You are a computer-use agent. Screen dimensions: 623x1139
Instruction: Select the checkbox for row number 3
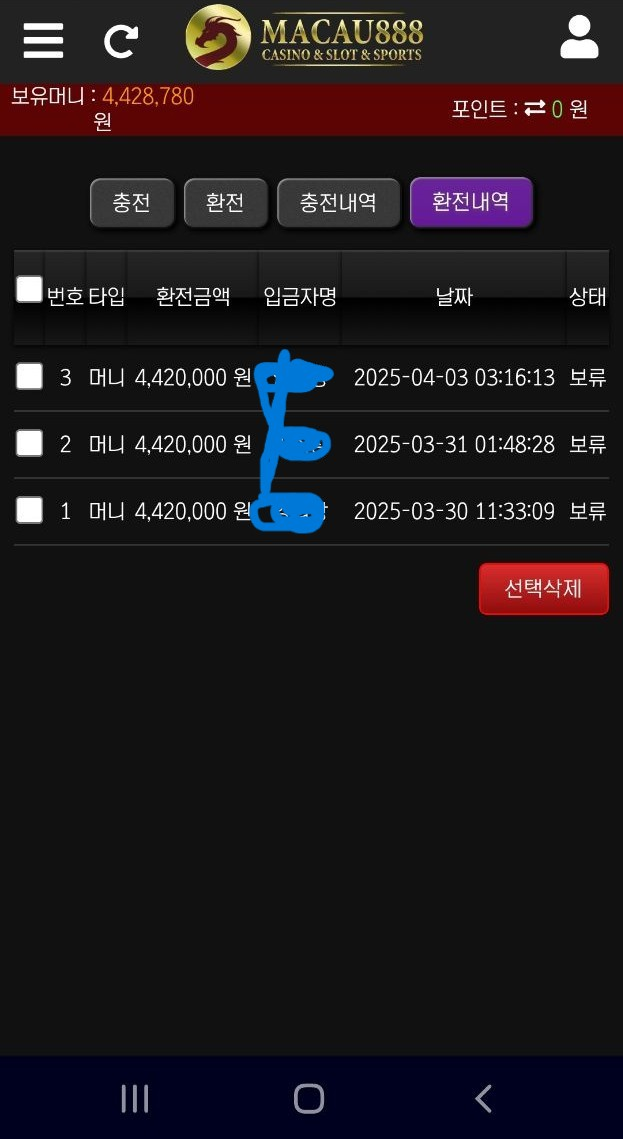pos(30,377)
